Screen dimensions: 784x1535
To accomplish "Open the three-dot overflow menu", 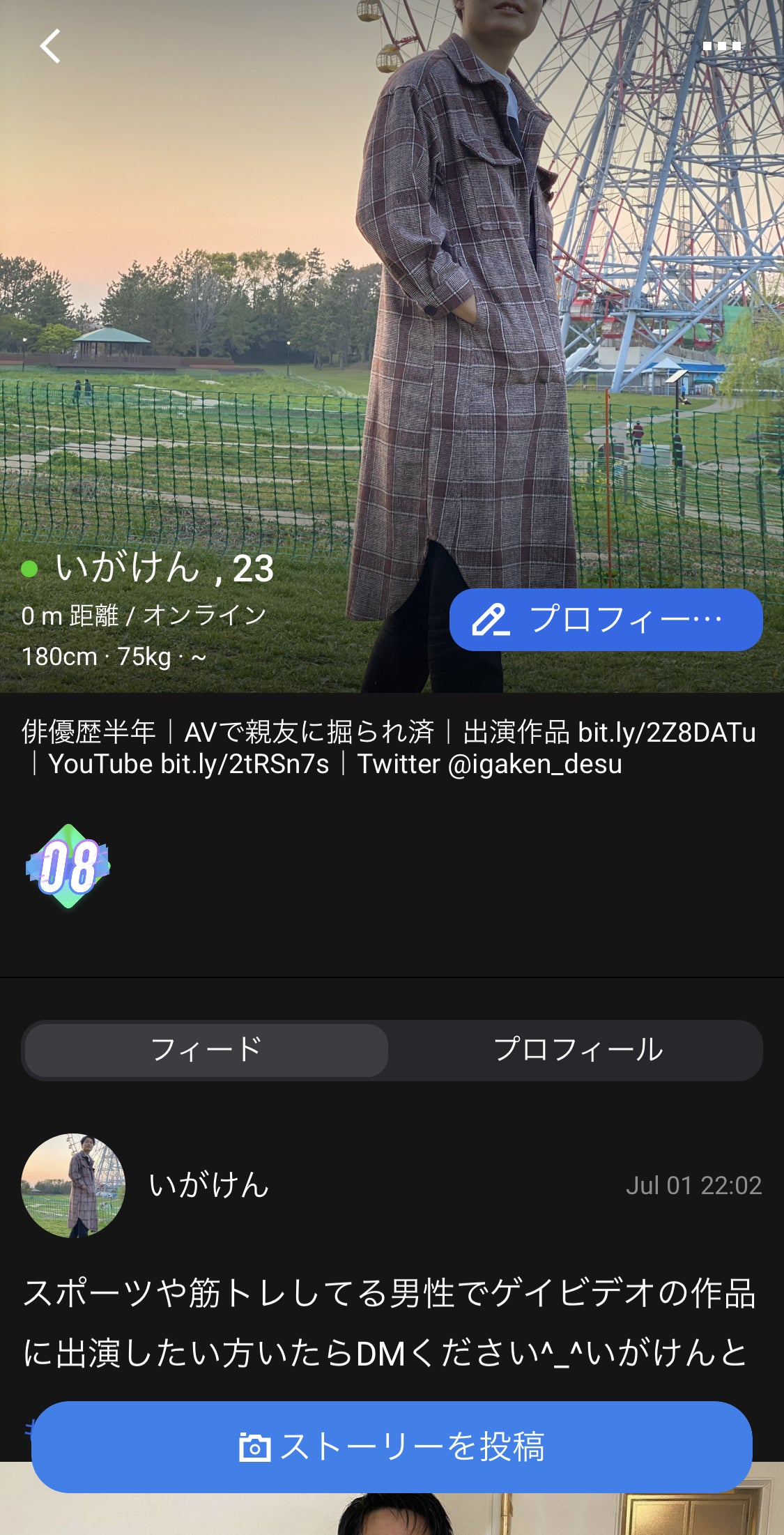I will (x=721, y=46).
